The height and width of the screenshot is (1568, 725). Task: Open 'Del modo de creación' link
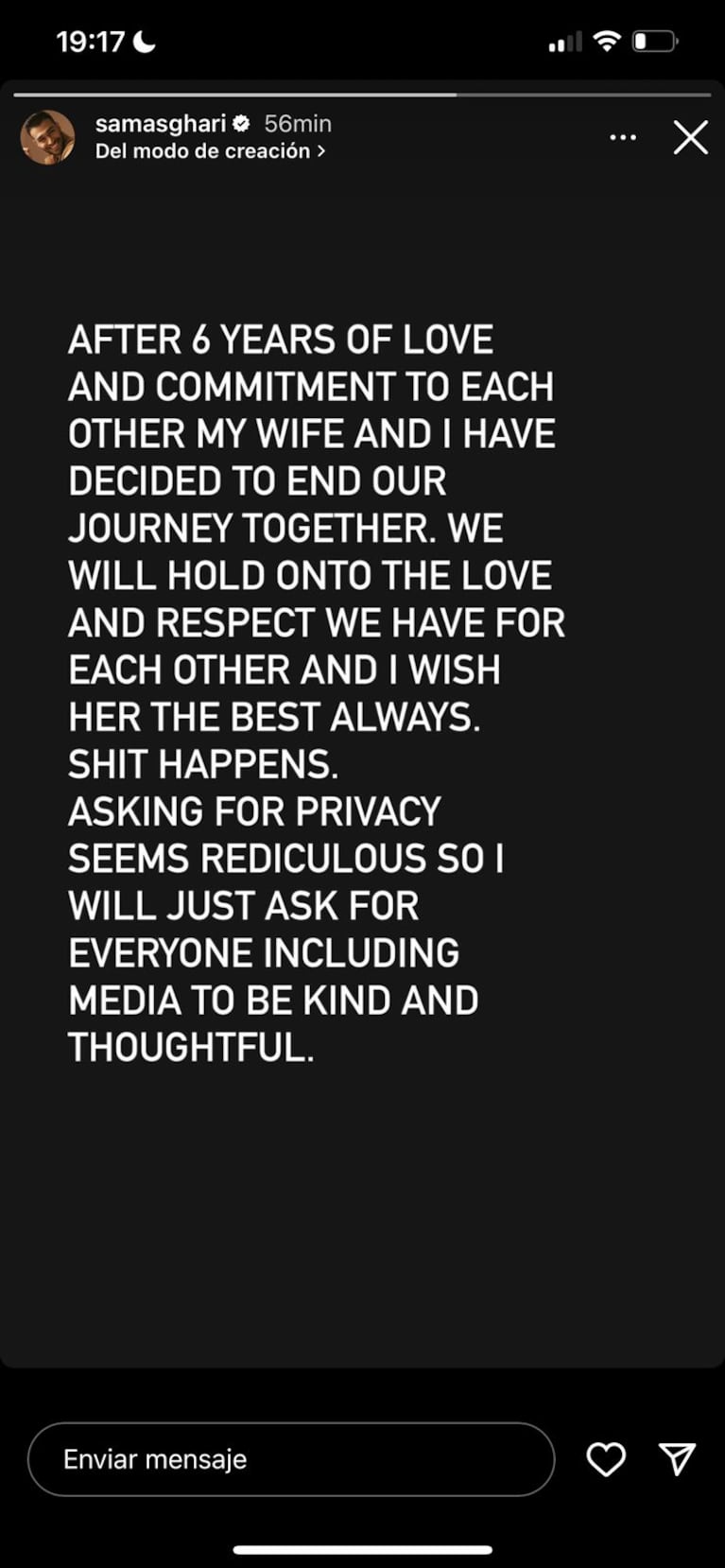(x=210, y=151)
